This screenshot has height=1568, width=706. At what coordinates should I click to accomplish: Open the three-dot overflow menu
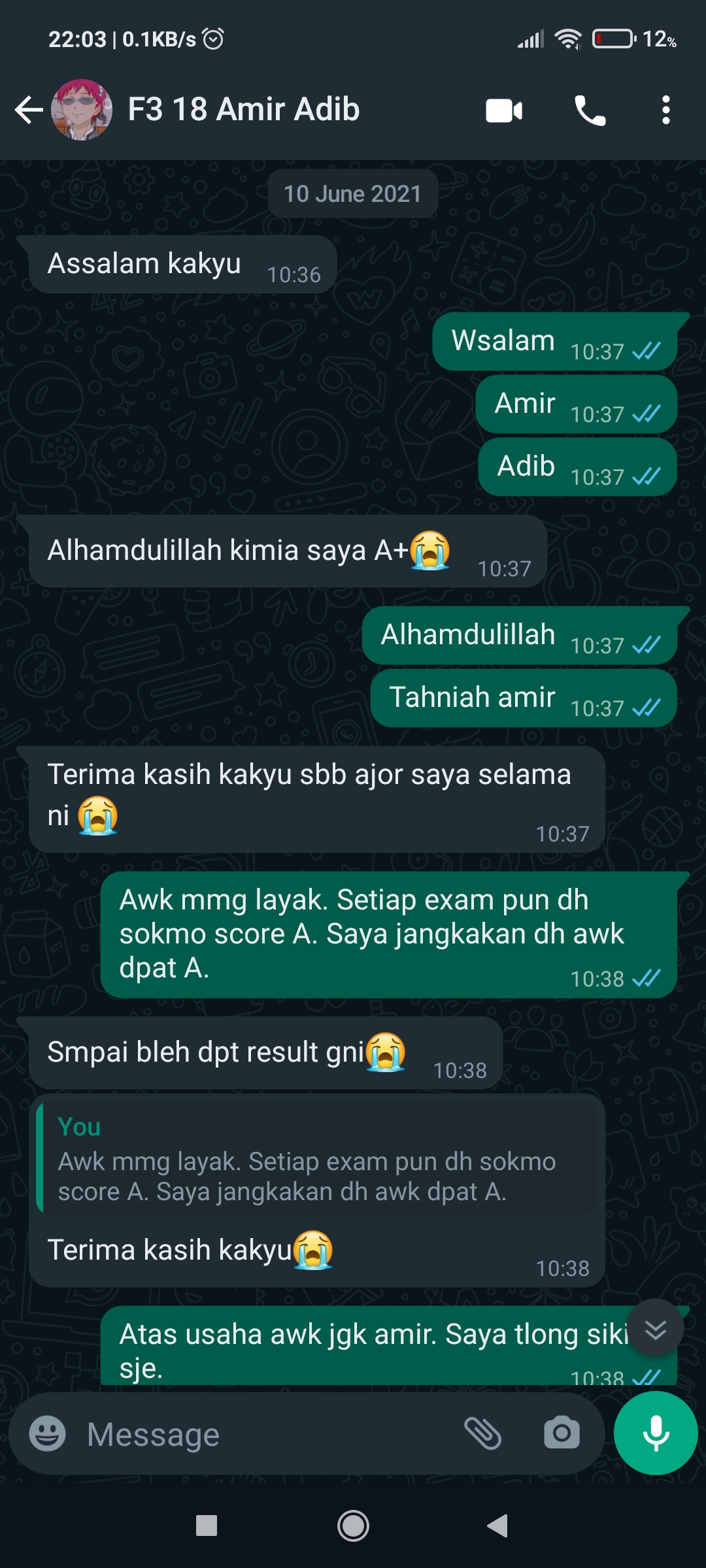point(665,110)
